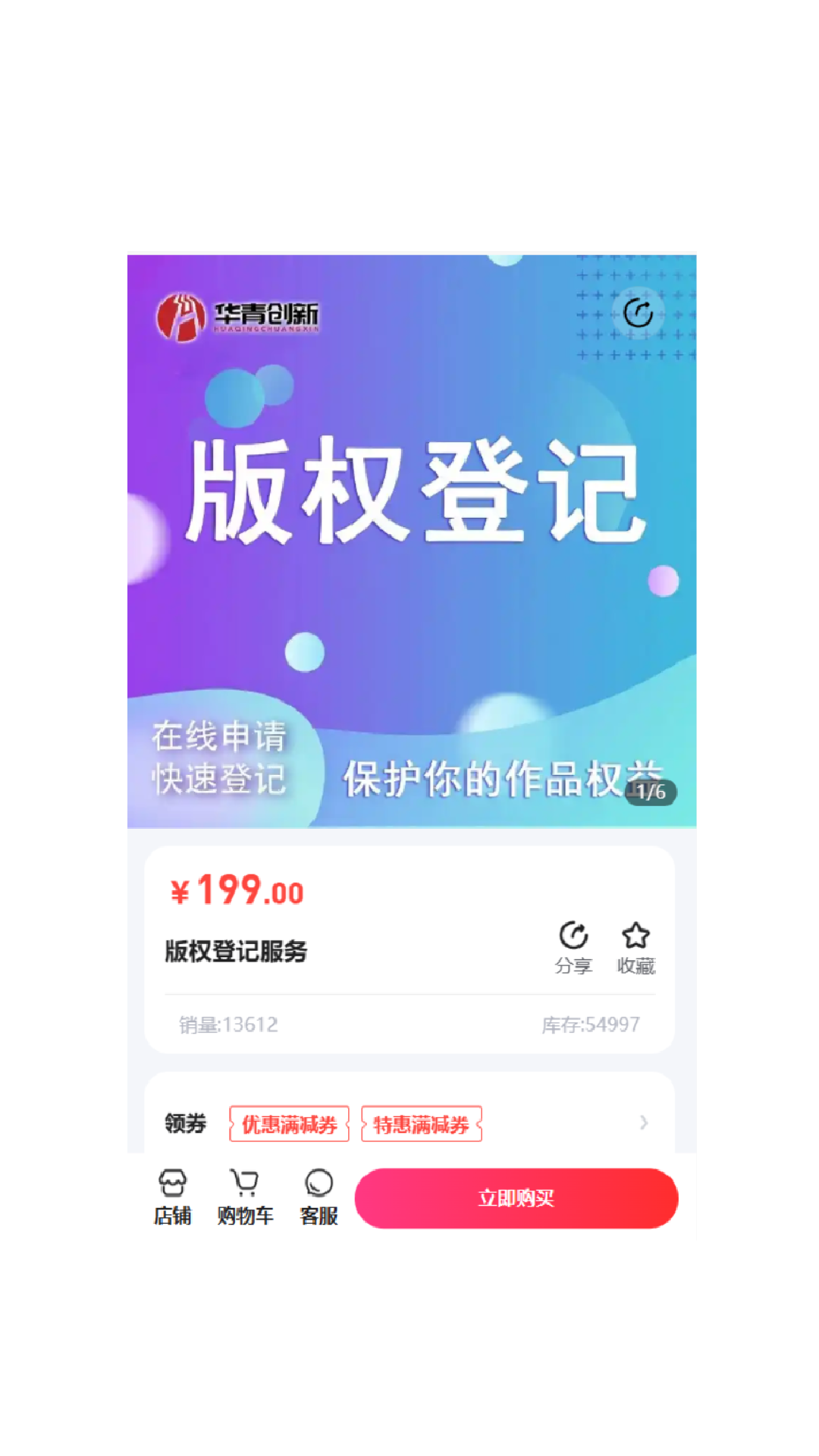Enable the 优惠满减券 coupon

(x=289, y=1125)
